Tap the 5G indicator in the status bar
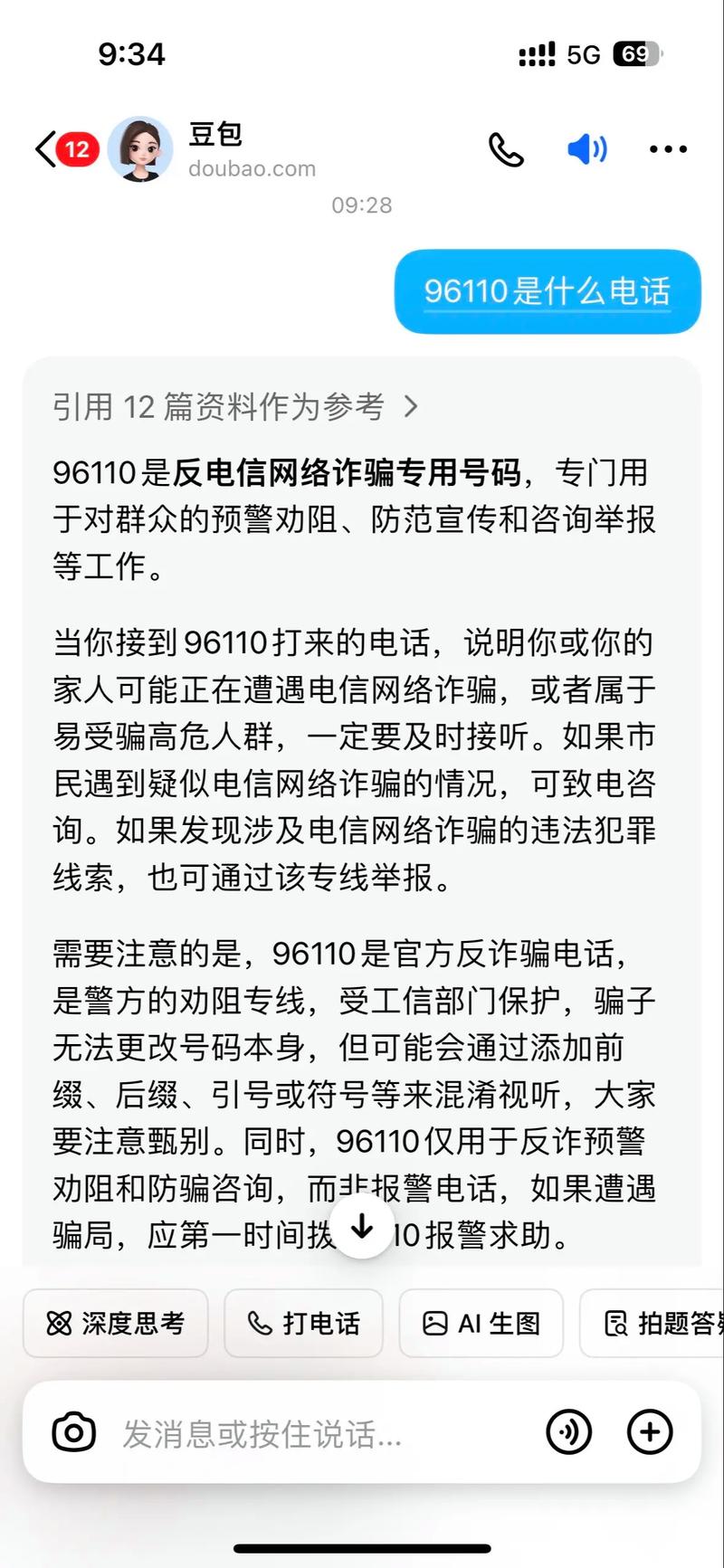This screenshot has height=1568, width=724. [x=582, y=54]
